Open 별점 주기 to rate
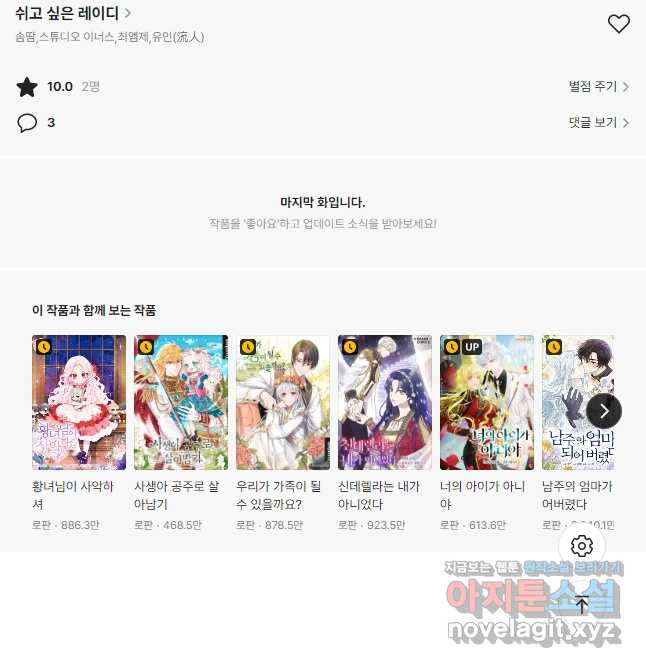646x668 pixels. click(598, 87)
